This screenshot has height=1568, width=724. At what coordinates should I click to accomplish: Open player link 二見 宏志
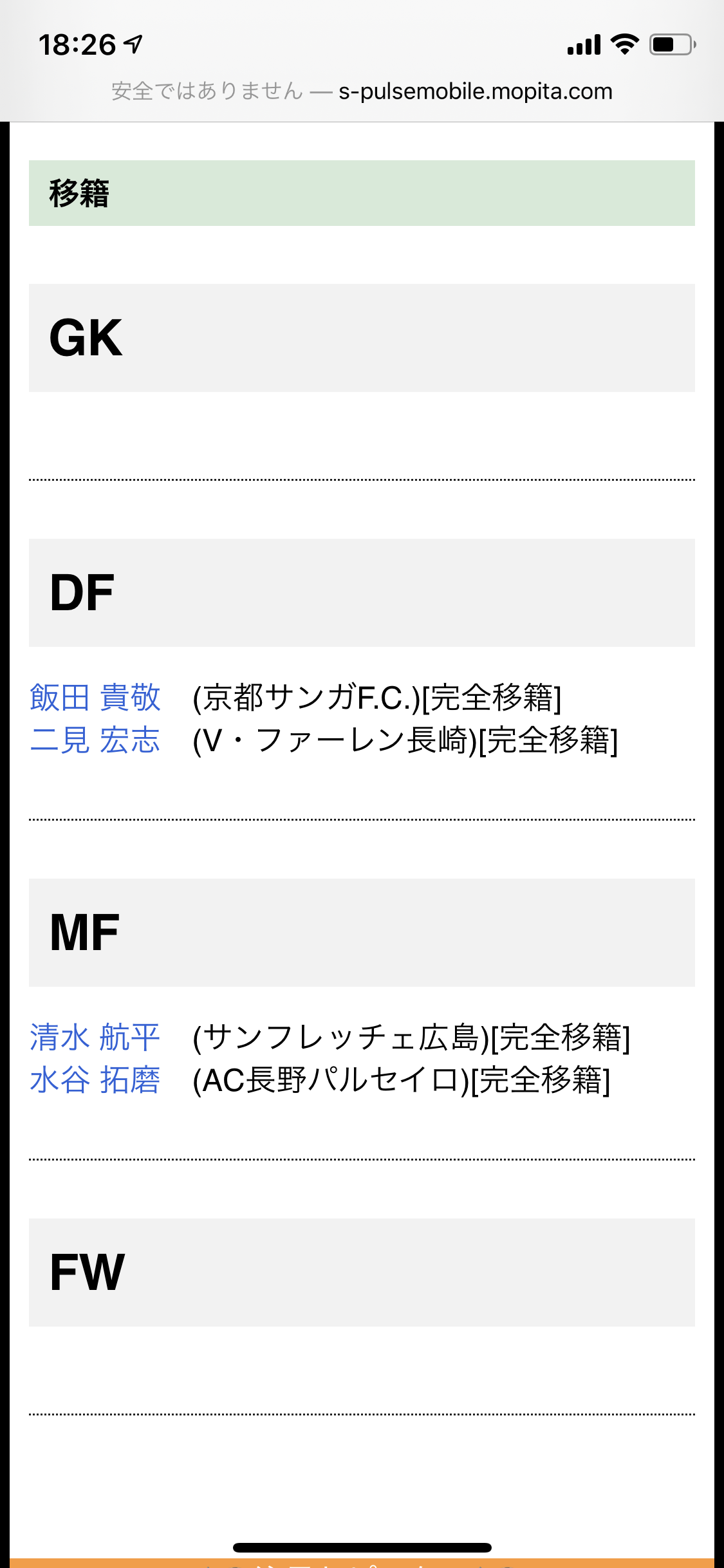[x=95, y=740]
